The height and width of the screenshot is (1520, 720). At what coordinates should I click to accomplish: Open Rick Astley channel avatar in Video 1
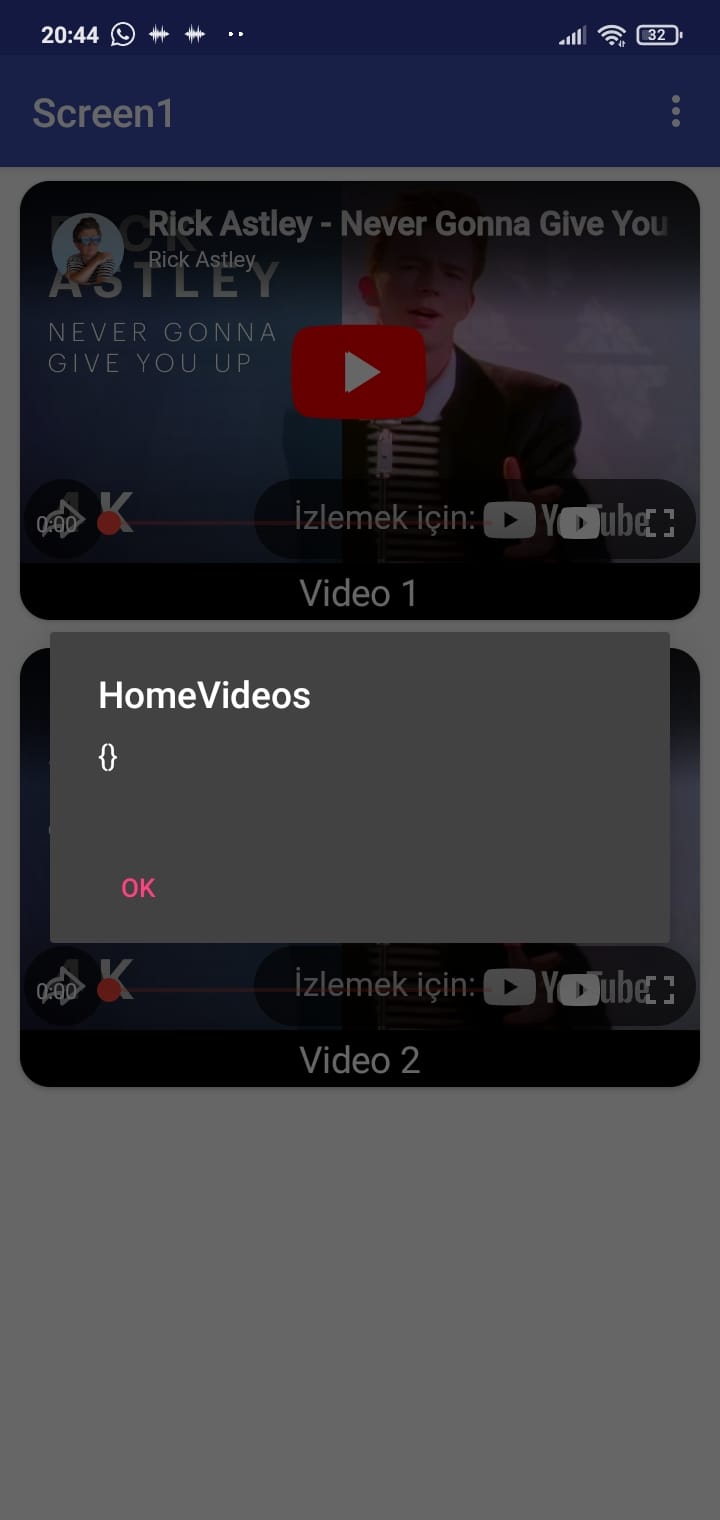[87, 248]
